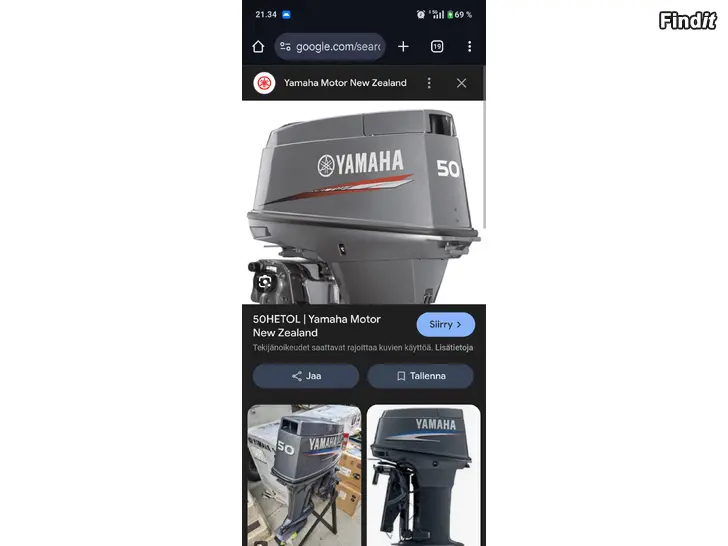Screen dimensions: 728x546
Task: Tap the Chrome home icon
Action: tap(258, 46)
